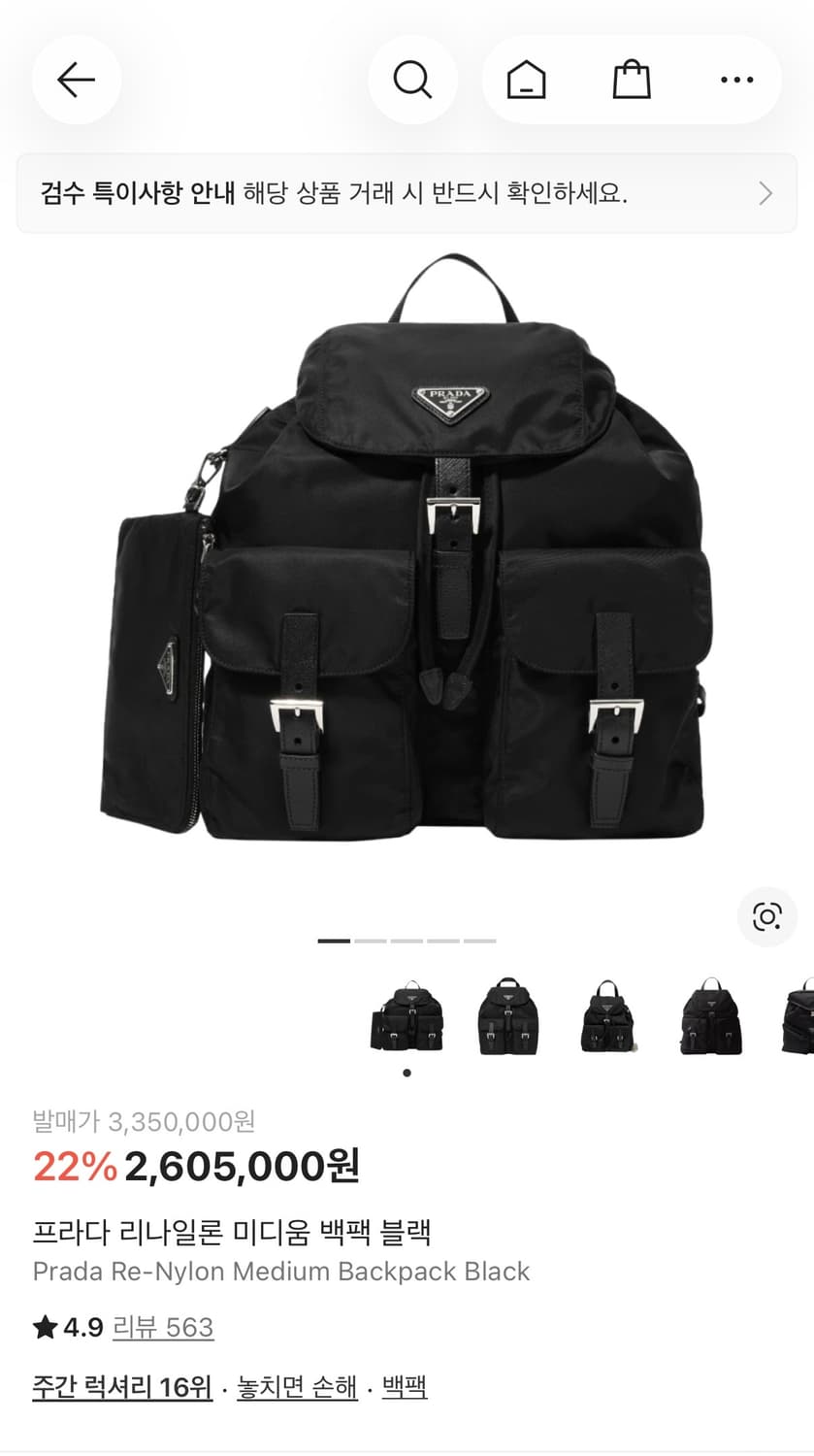Open the inspection notice chevron arrow
Viewport: 814px width, 1456px height.
(x=765, y=193)
